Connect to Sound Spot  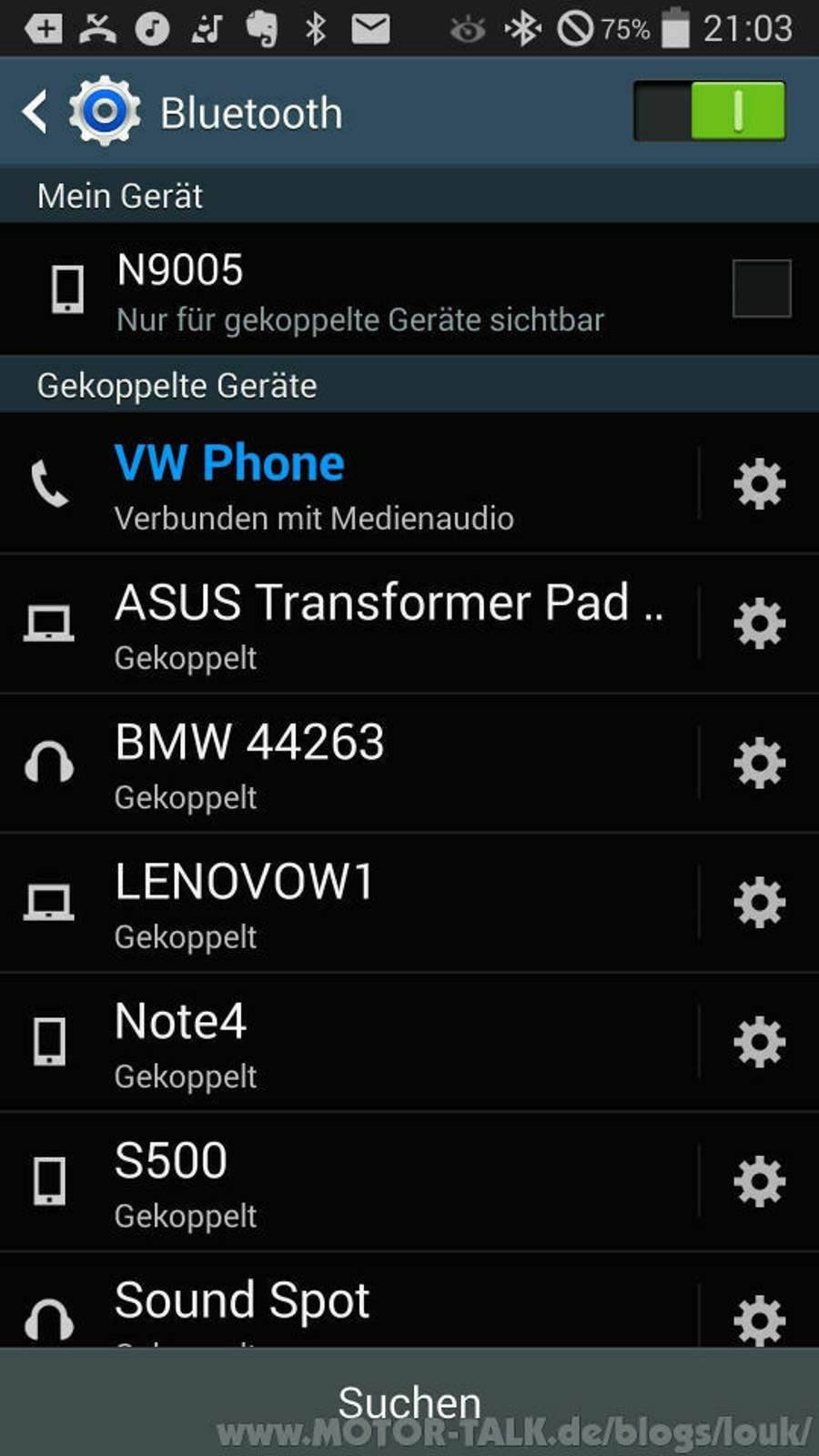[349, 1300]
